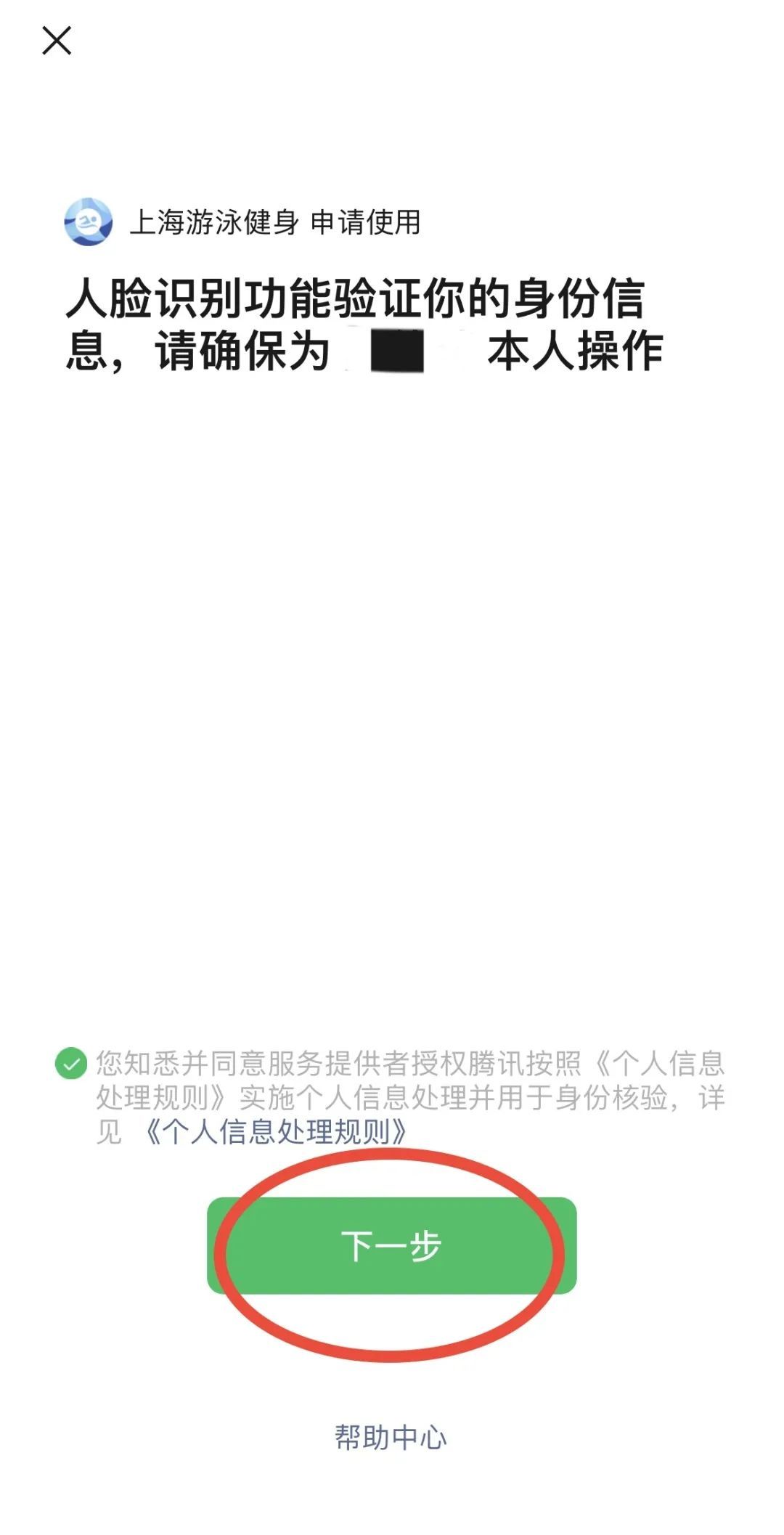The image size is (784, 1535).
Task: Open the 《个人信息处理规则》 link
Action: 276,1131
